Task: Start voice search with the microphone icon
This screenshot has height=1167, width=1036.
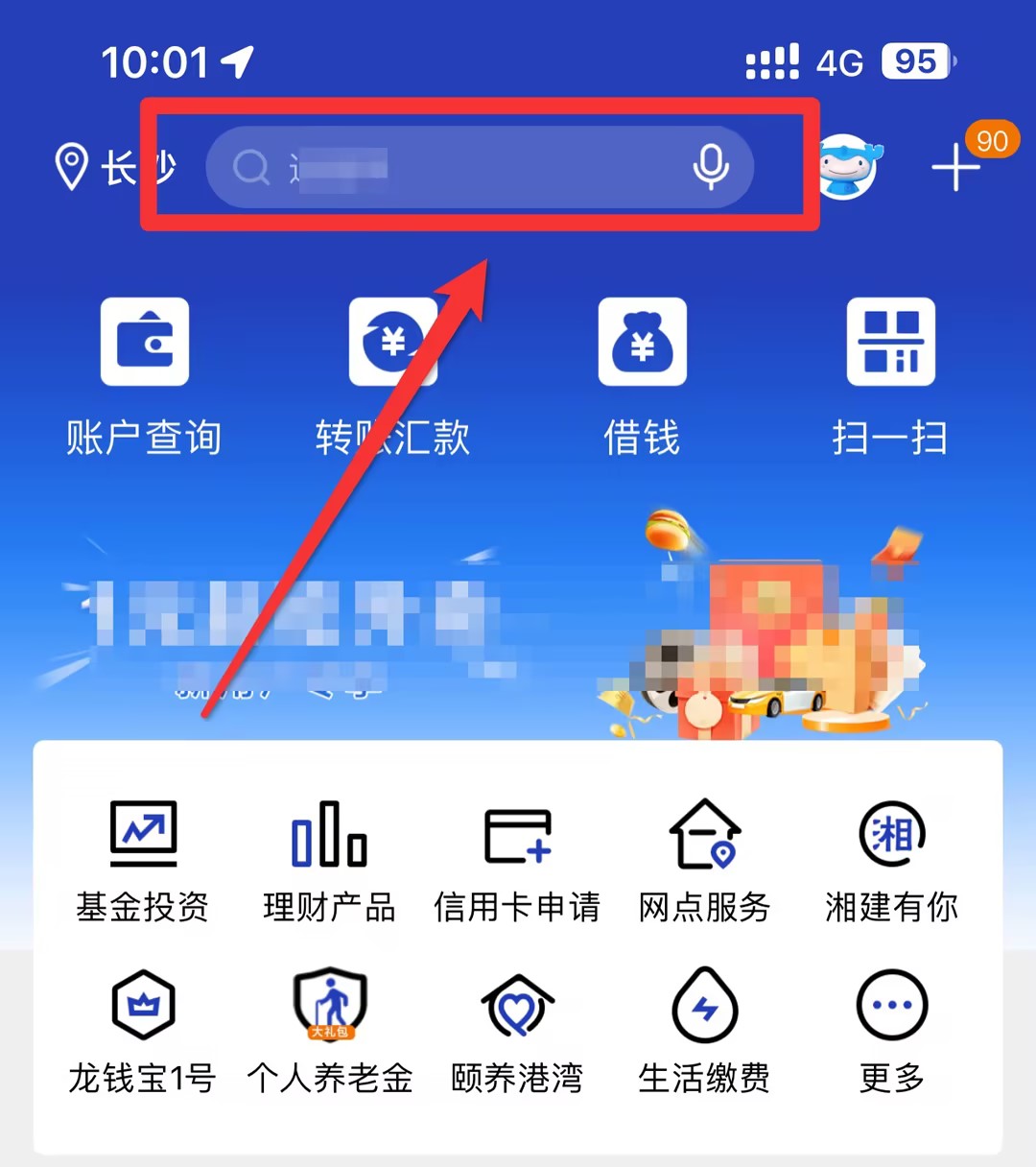Action: 710,167
